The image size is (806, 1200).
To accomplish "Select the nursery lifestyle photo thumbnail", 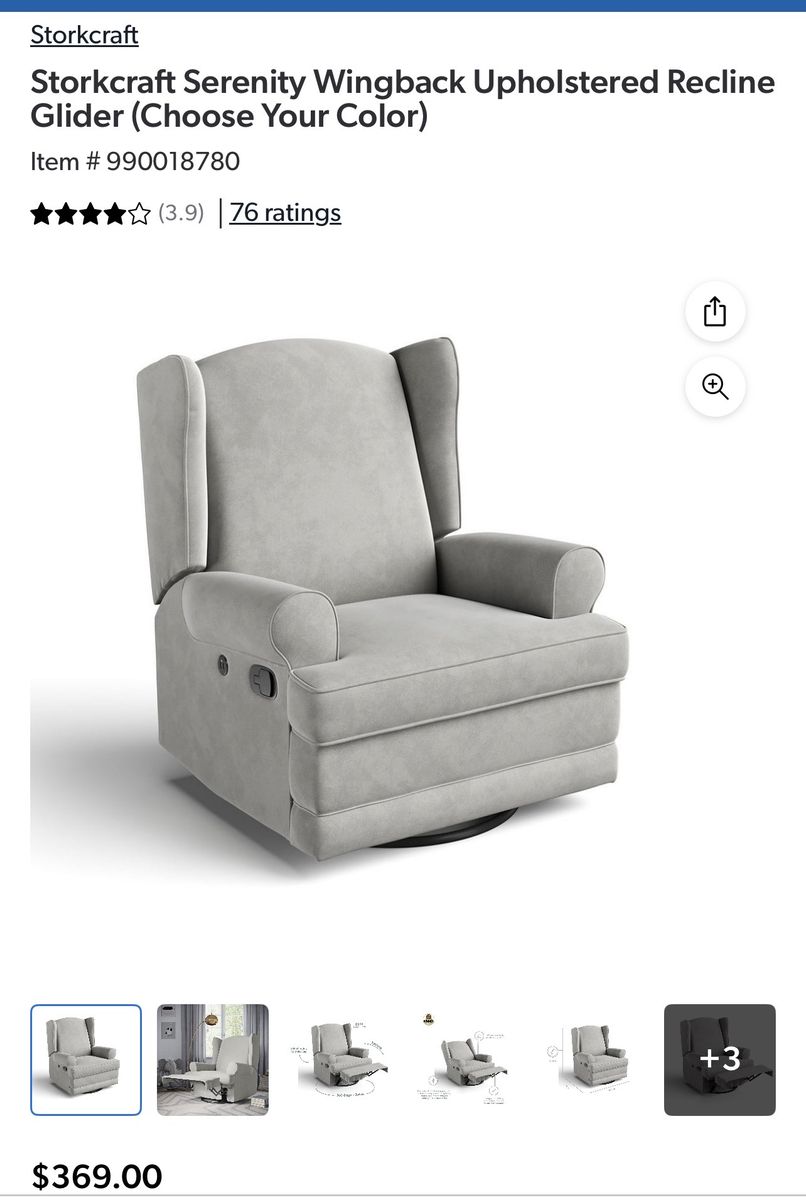I will tap(212, 1059).
